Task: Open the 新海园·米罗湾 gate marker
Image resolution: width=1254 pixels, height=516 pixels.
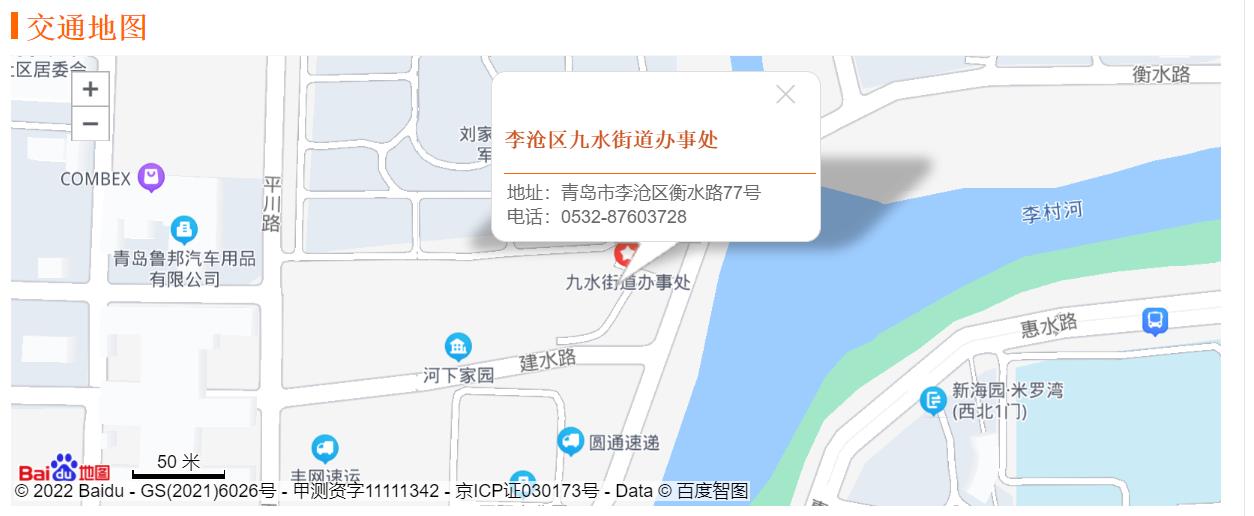Action: coord(933,401)
